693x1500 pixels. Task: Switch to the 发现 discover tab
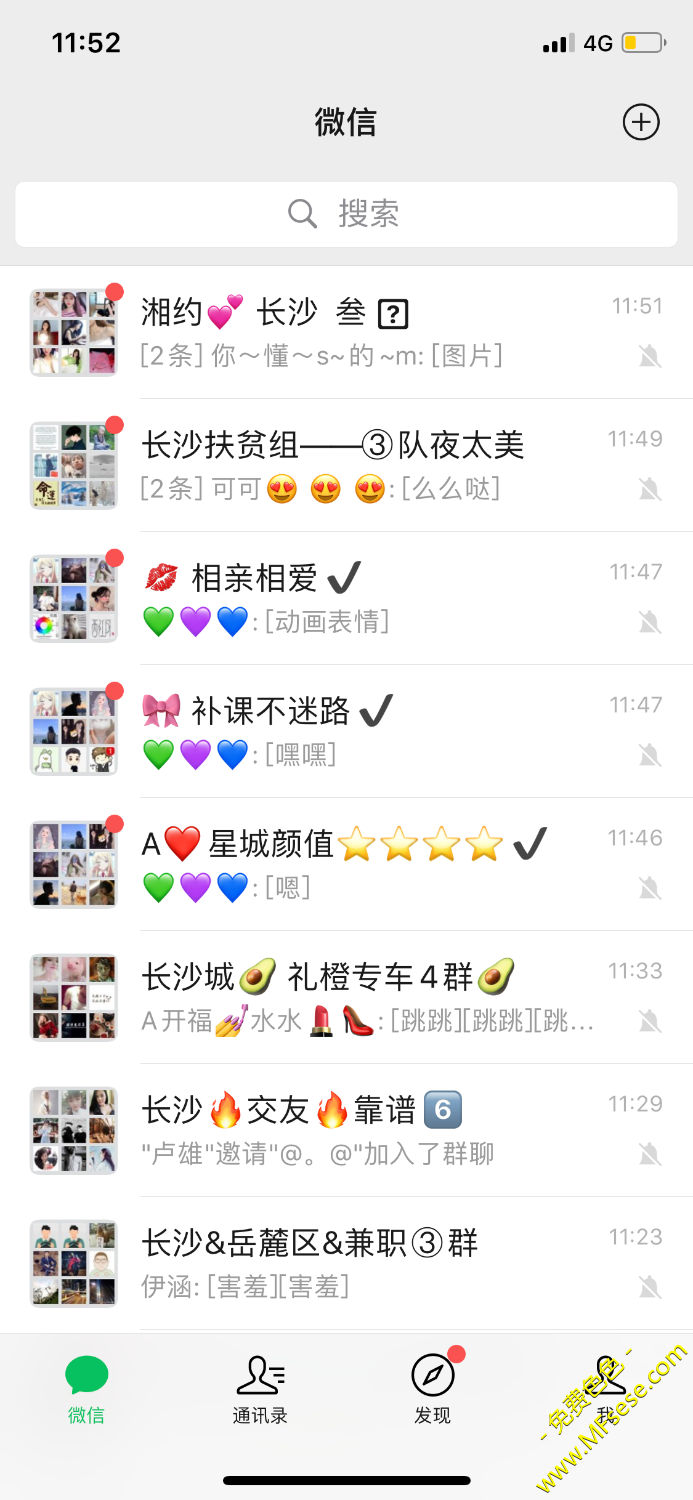click(x=433, y=1388)
